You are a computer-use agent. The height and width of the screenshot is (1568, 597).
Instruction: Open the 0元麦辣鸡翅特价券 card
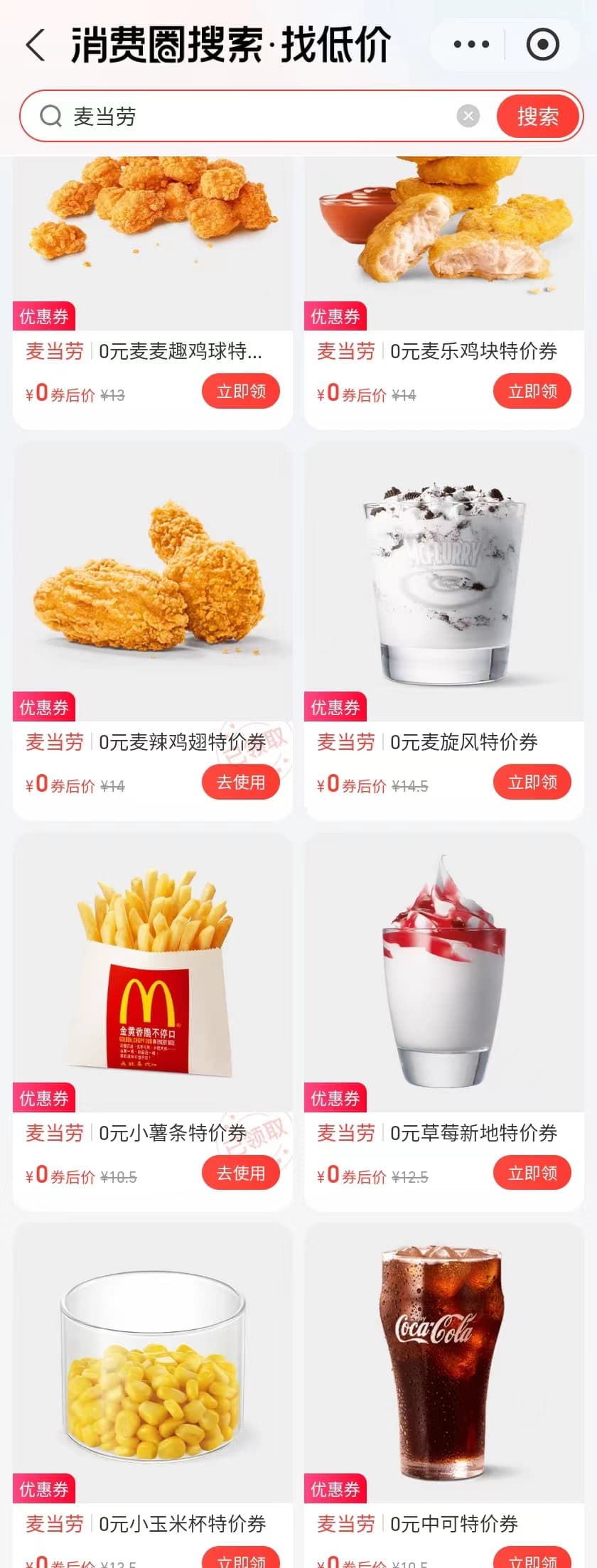point(153,631)
